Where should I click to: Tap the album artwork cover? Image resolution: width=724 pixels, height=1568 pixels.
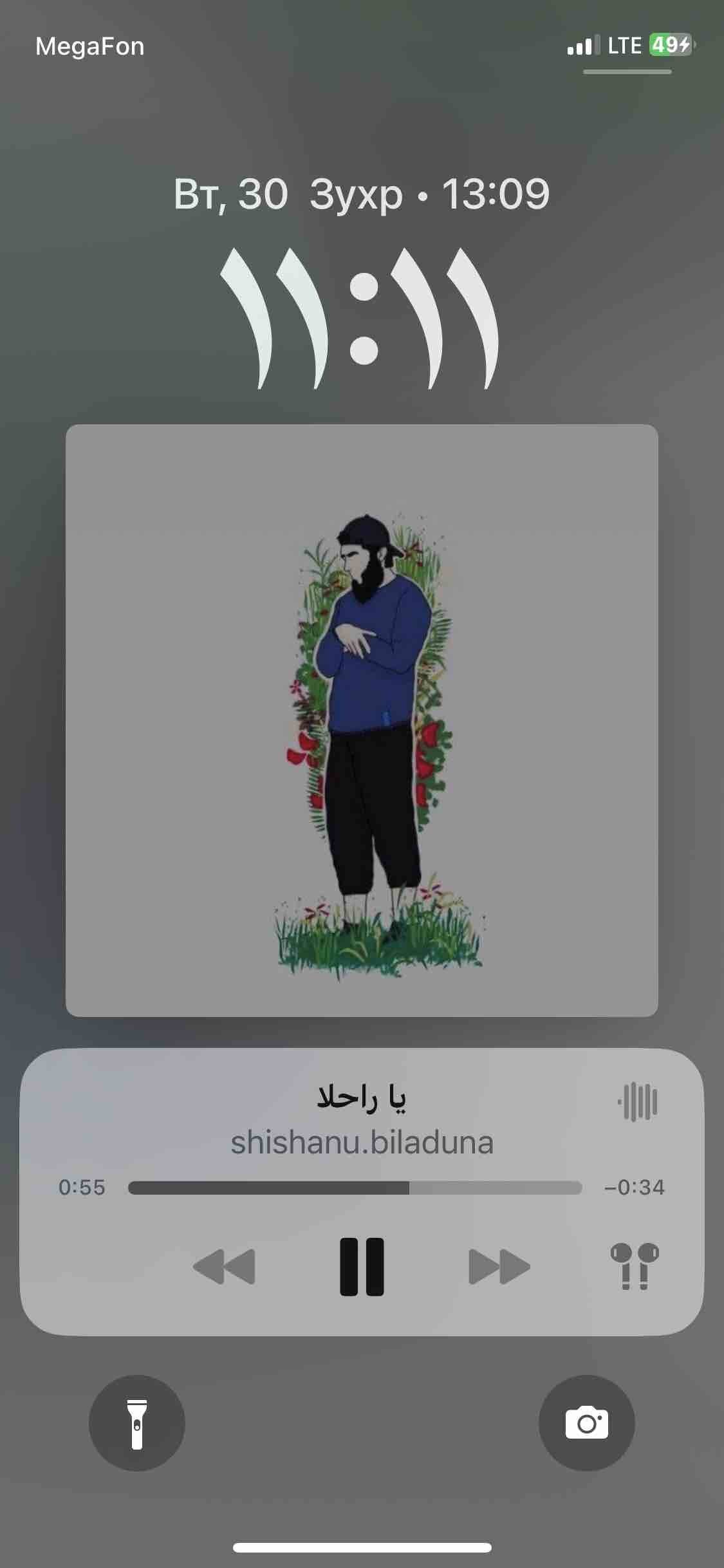pos(362,720)
